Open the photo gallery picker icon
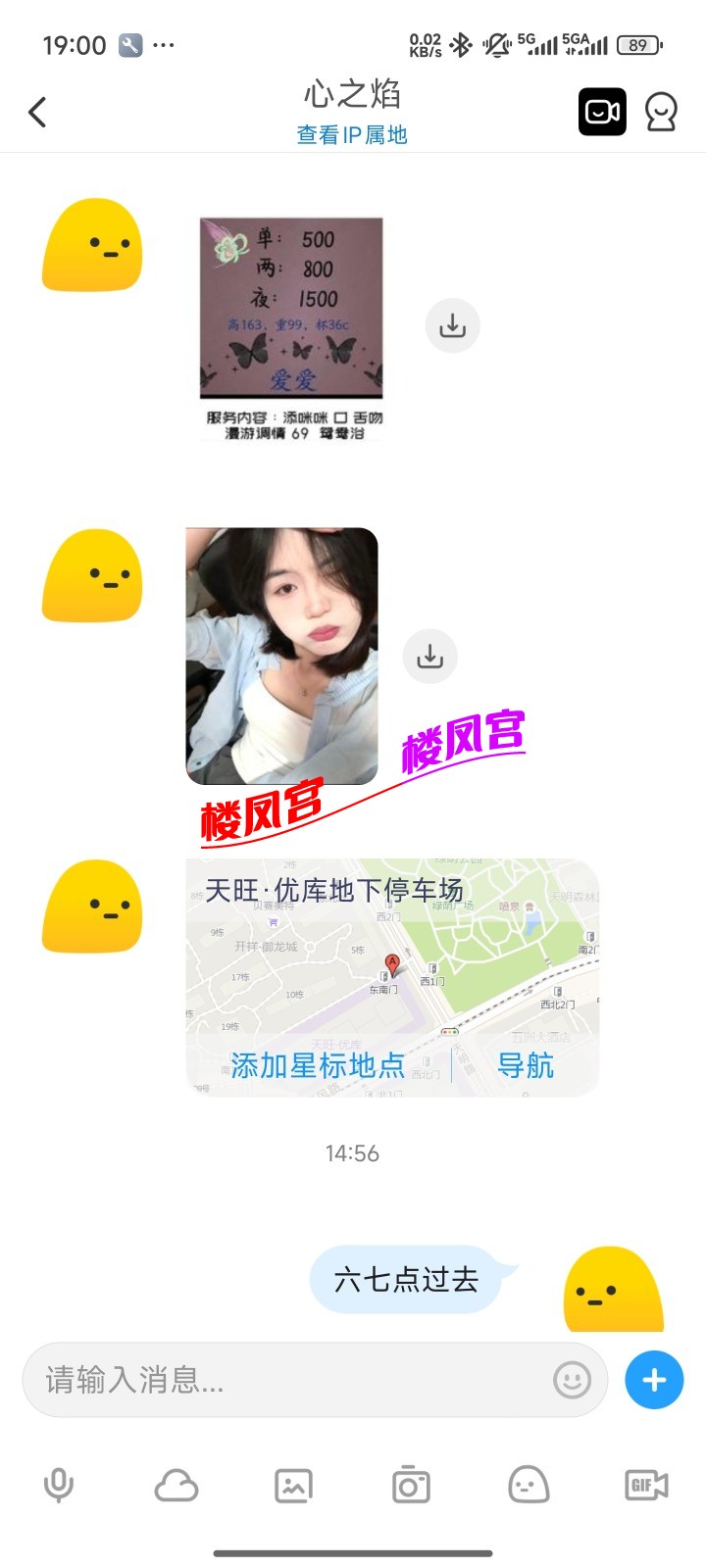Image resolution: width=706 pixels, height=1568 pixels. (294, 1484)
